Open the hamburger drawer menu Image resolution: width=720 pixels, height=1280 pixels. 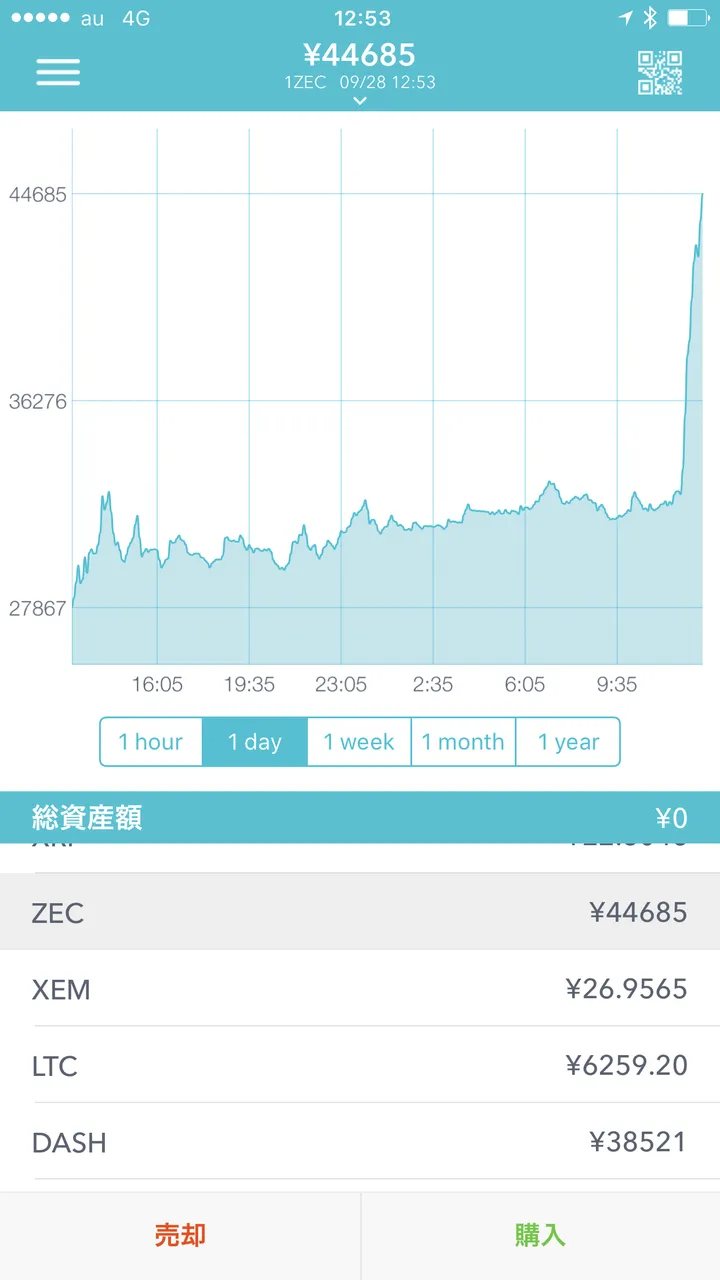[58, 72]
